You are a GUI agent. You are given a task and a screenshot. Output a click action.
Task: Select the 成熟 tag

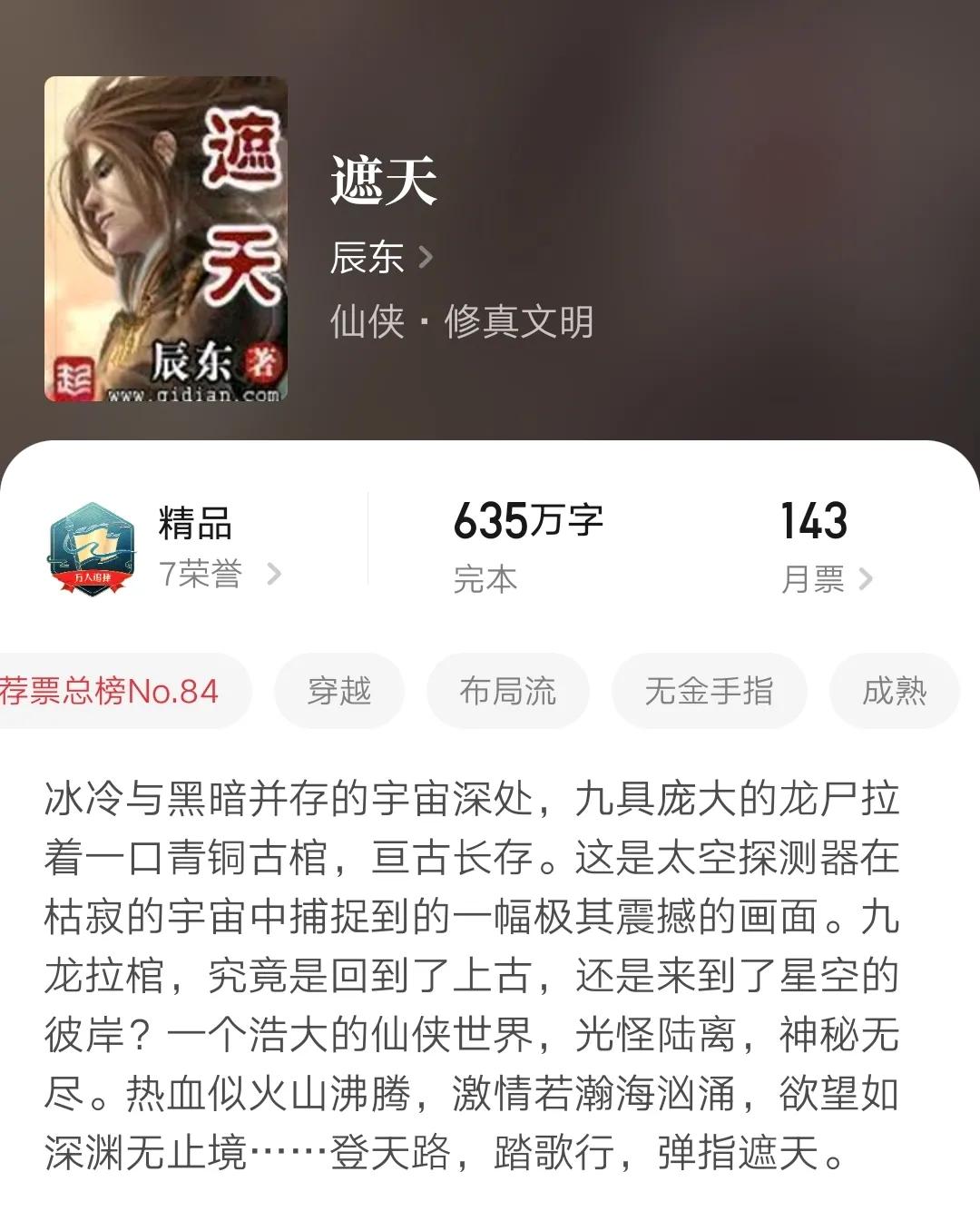pyautogui.click(x=897, y=691)
